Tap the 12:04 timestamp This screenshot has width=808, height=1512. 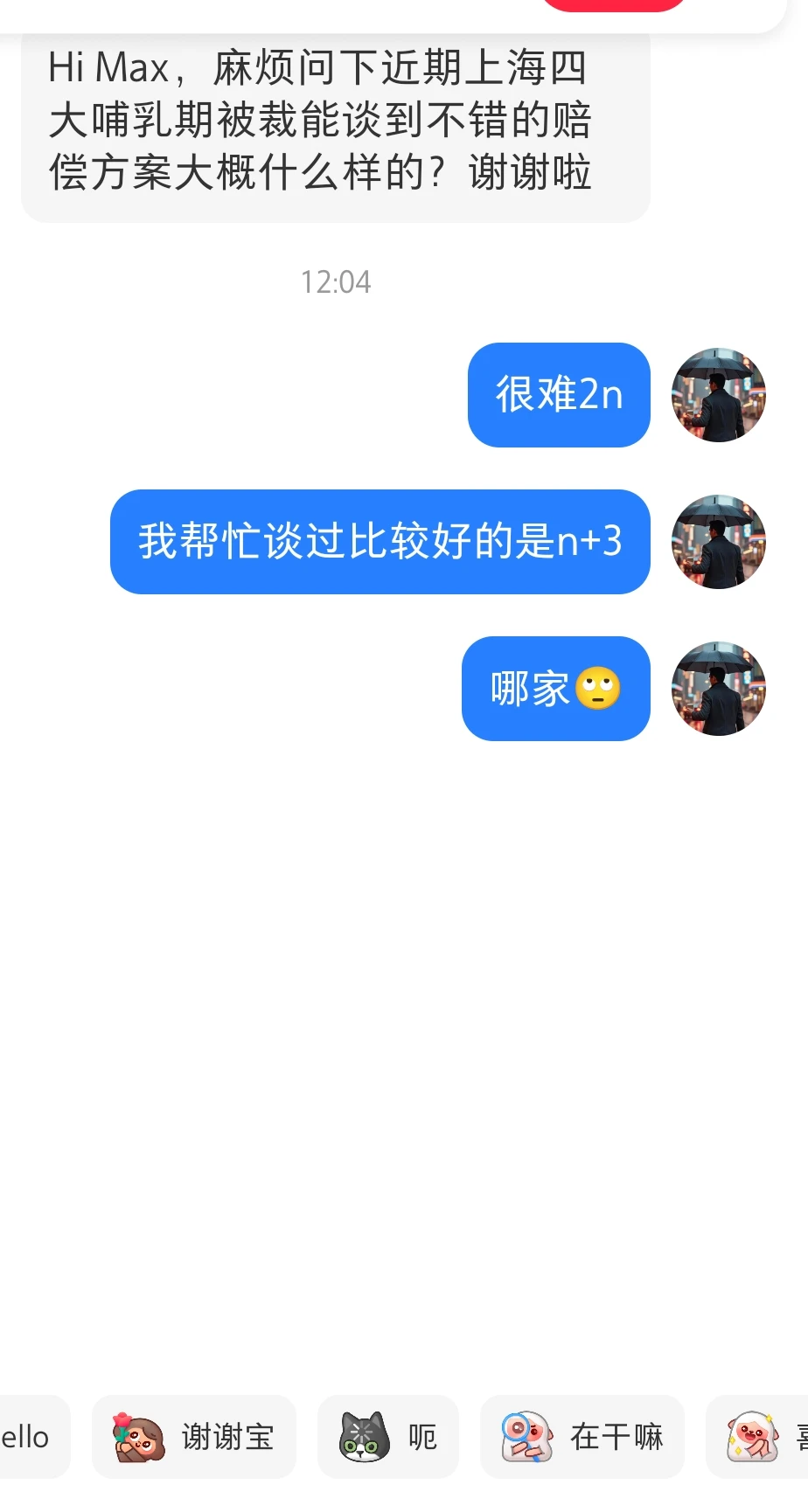coord(335,281)
